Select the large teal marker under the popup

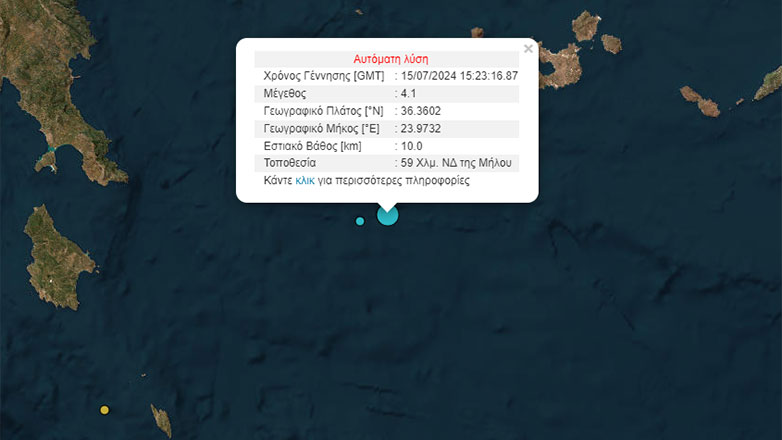(387, 215)
